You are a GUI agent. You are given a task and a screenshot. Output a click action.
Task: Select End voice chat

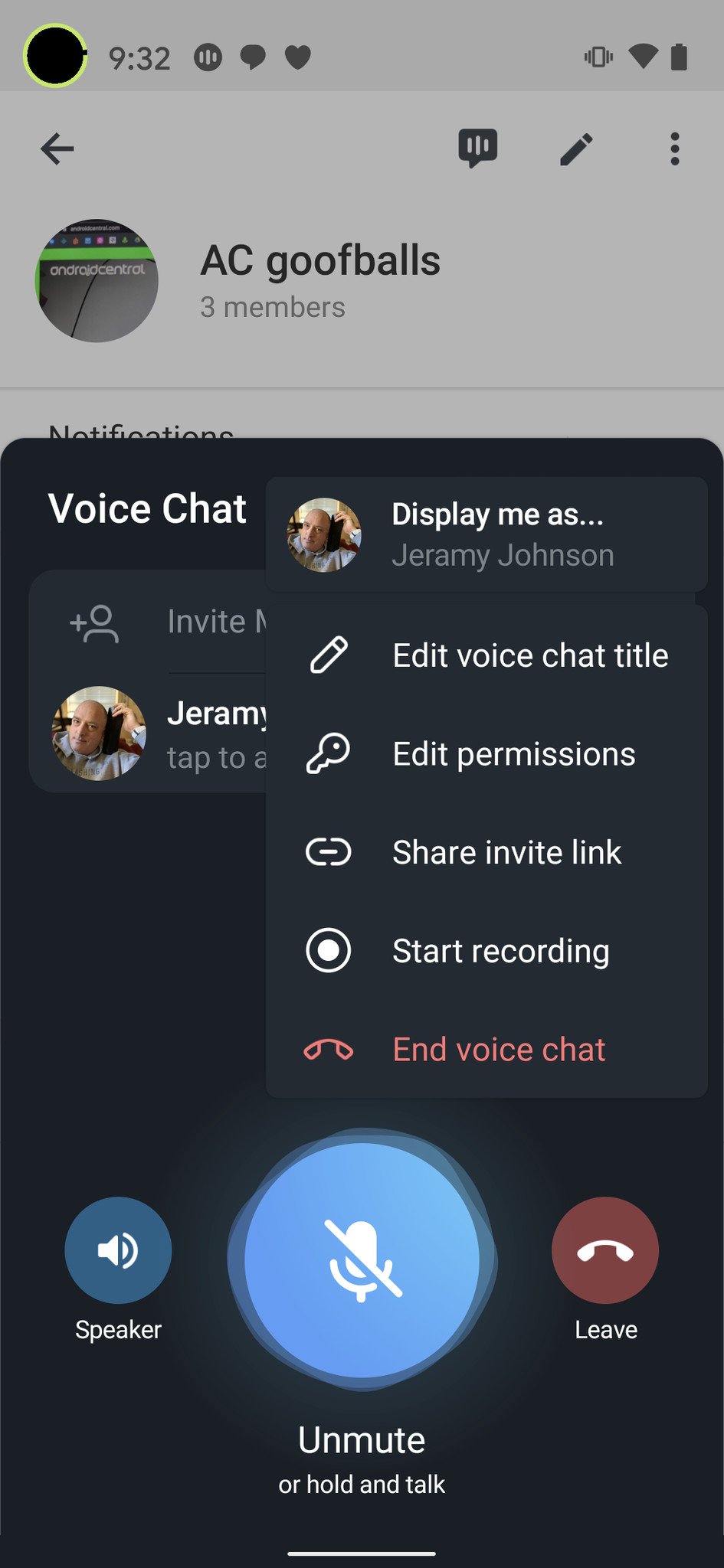[x=486, y=1049]
